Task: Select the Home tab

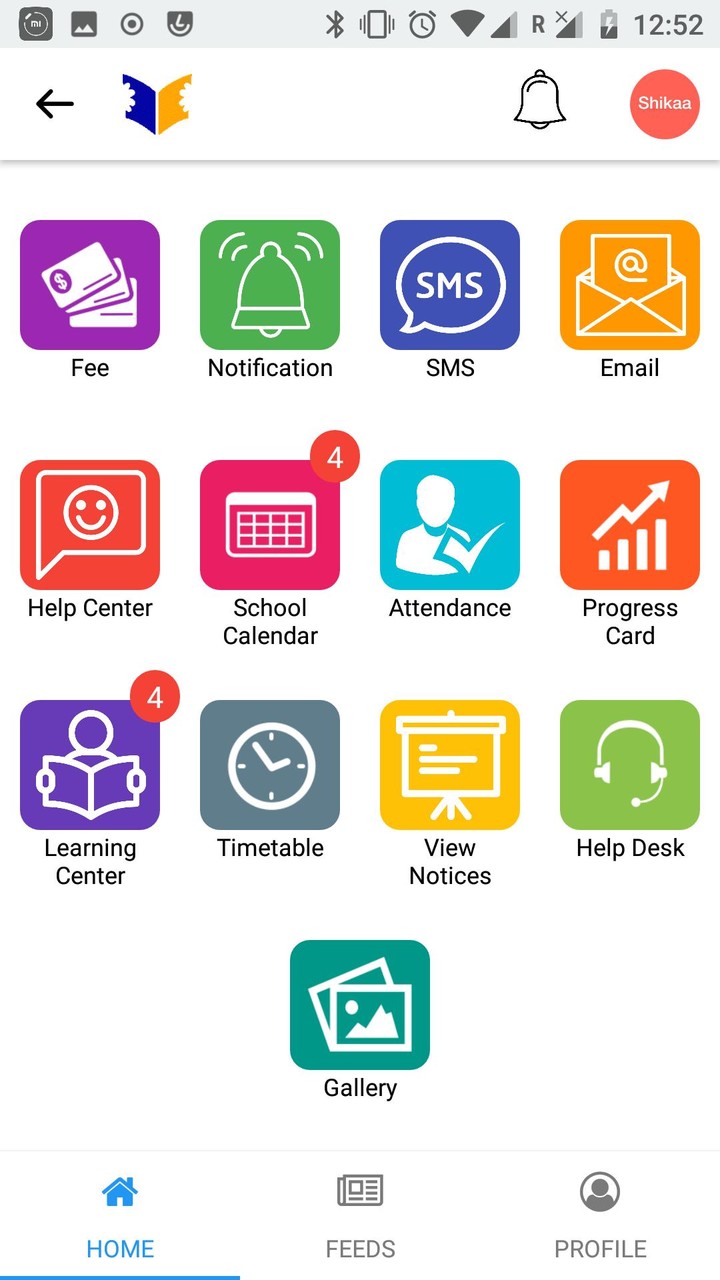Action: pyautogui.click(x=120, y=1216)
